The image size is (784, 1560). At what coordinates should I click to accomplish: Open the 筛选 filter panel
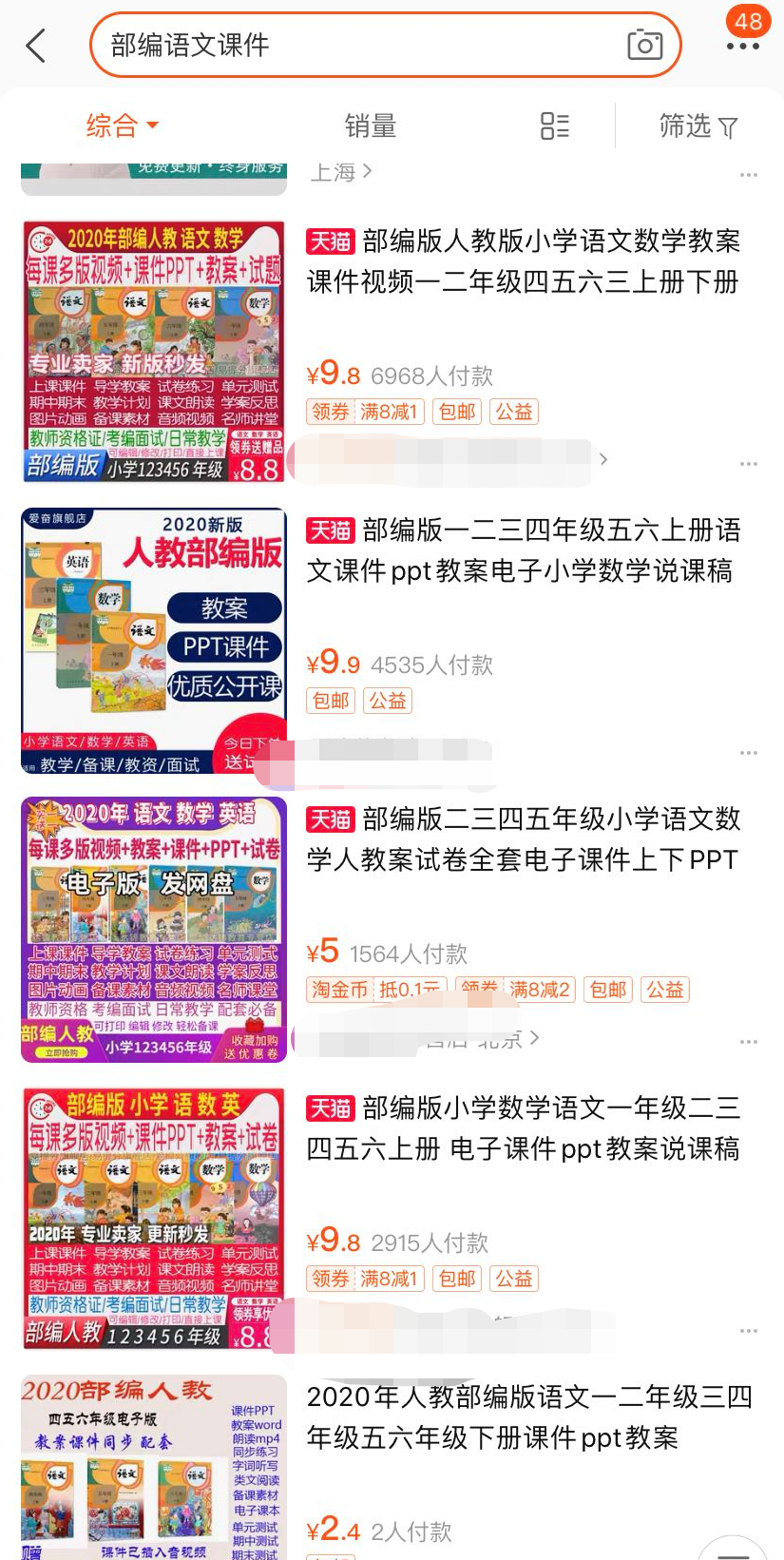pos(698,125)
